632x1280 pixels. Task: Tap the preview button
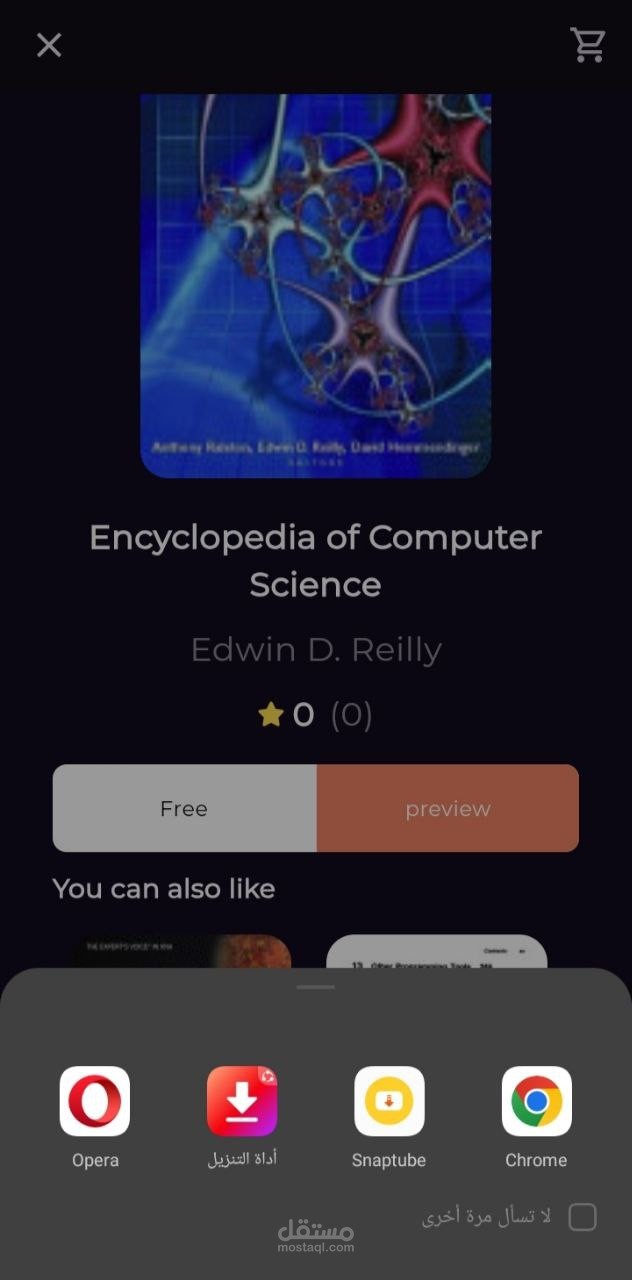pos(447,808)
